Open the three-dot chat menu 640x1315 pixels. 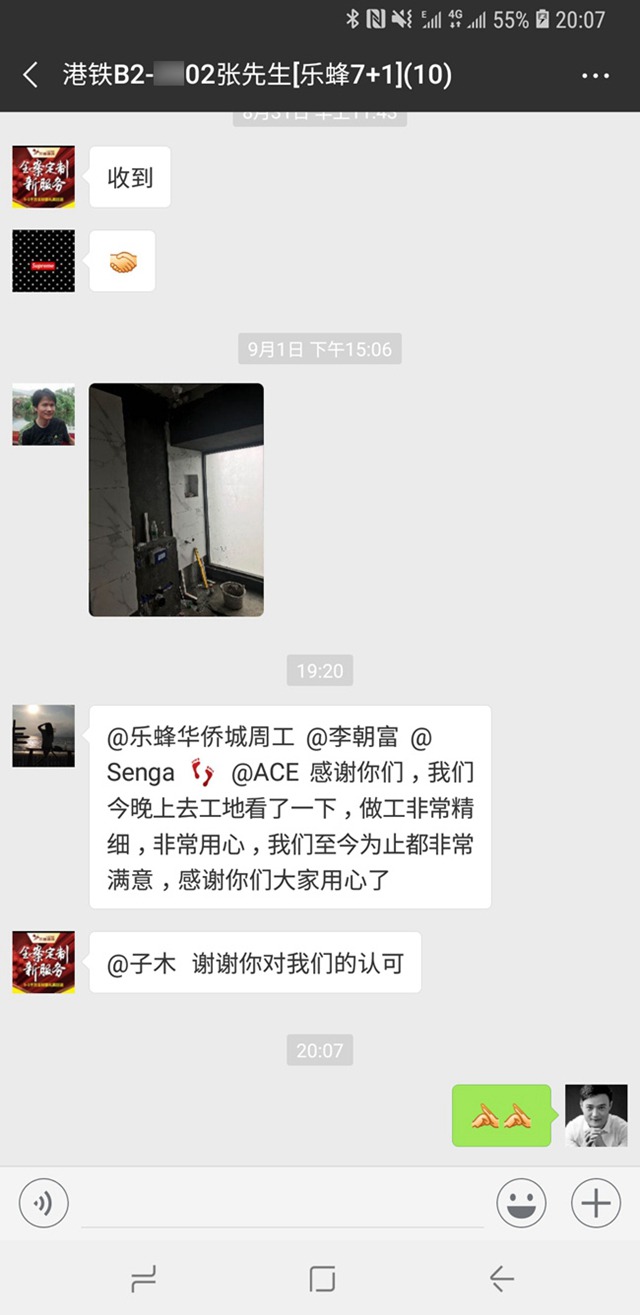click(595, 76)
